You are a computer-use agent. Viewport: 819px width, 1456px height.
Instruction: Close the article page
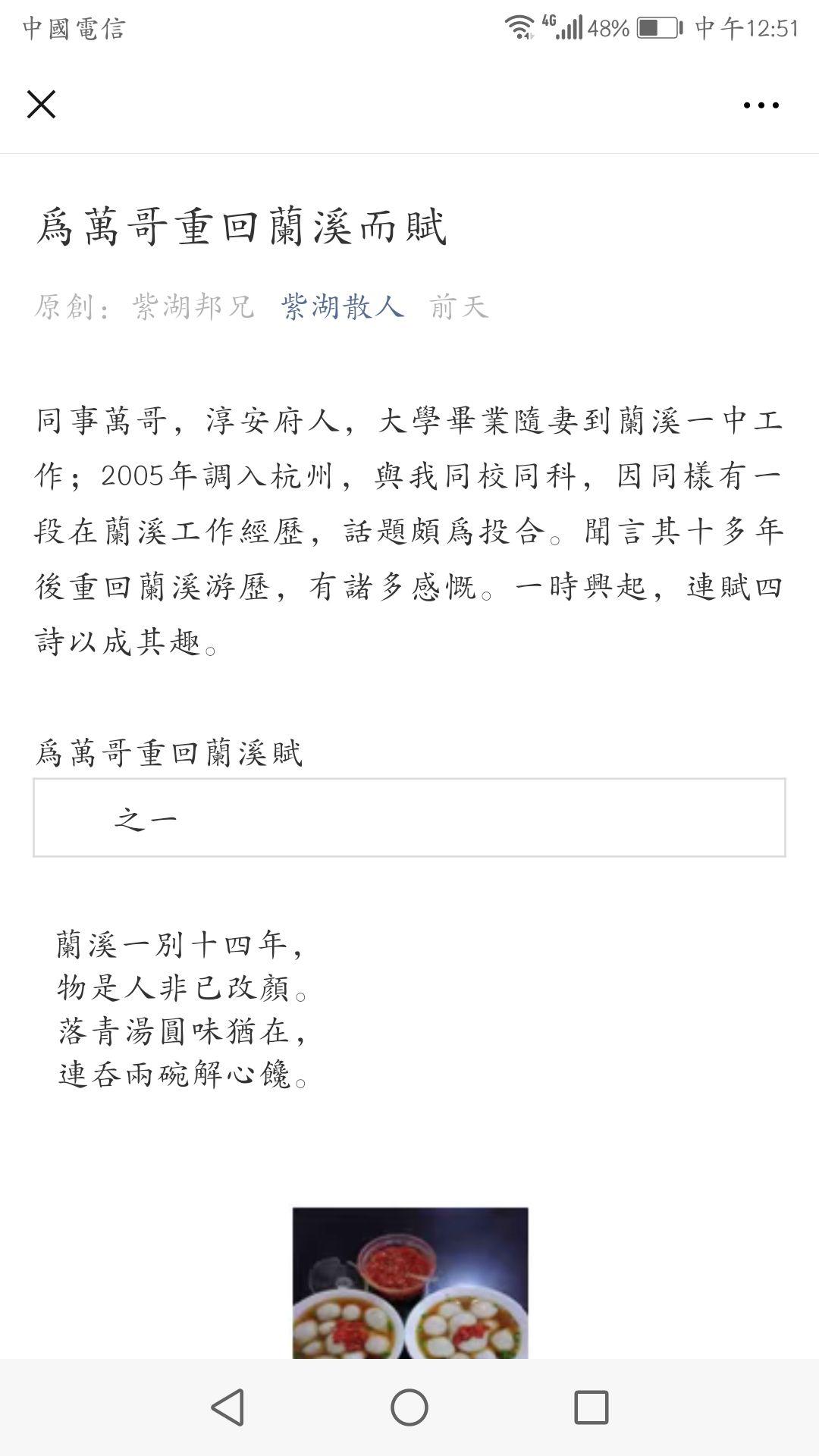click(41, 105)
